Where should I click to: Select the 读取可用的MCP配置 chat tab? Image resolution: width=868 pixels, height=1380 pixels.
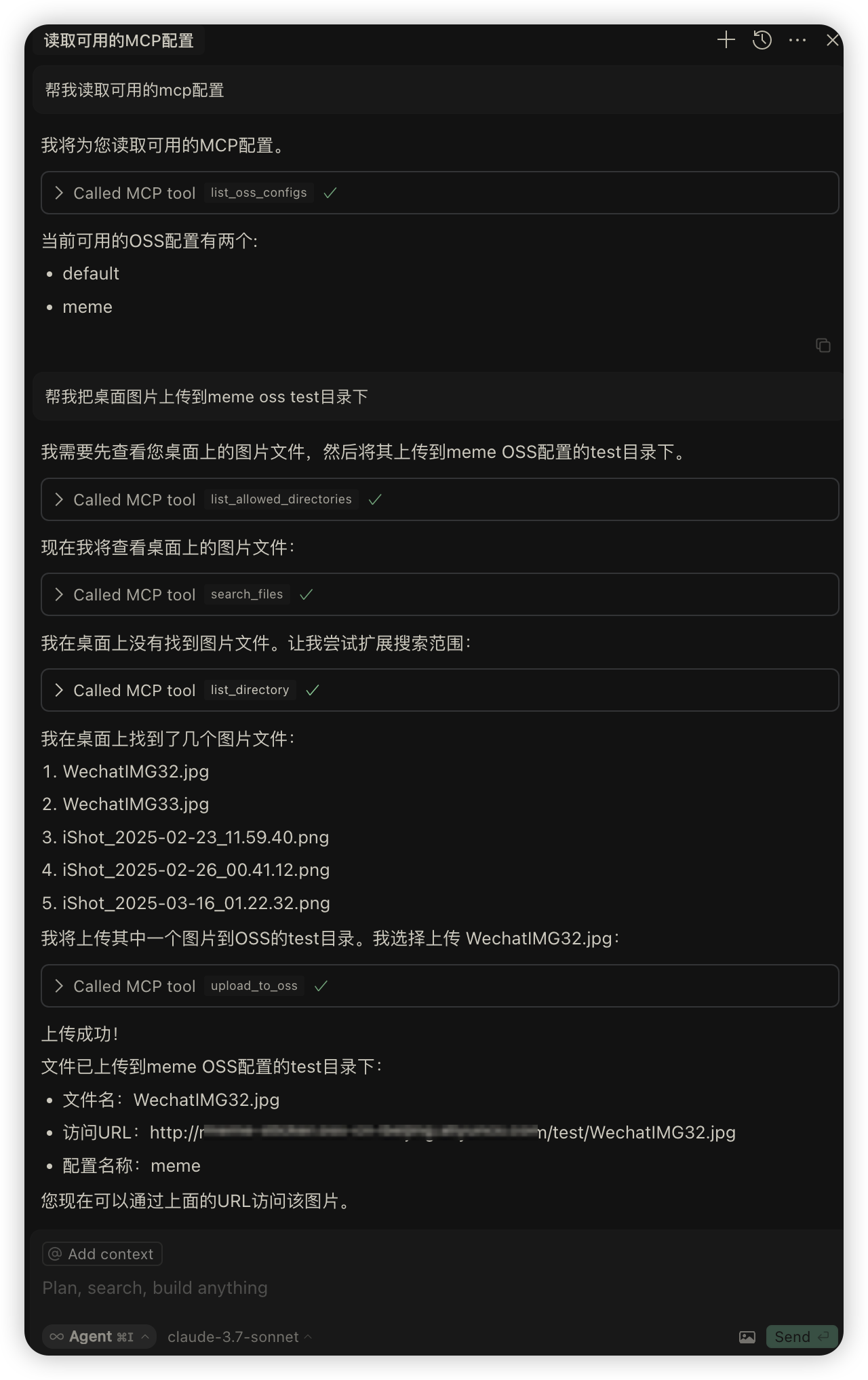119,41
